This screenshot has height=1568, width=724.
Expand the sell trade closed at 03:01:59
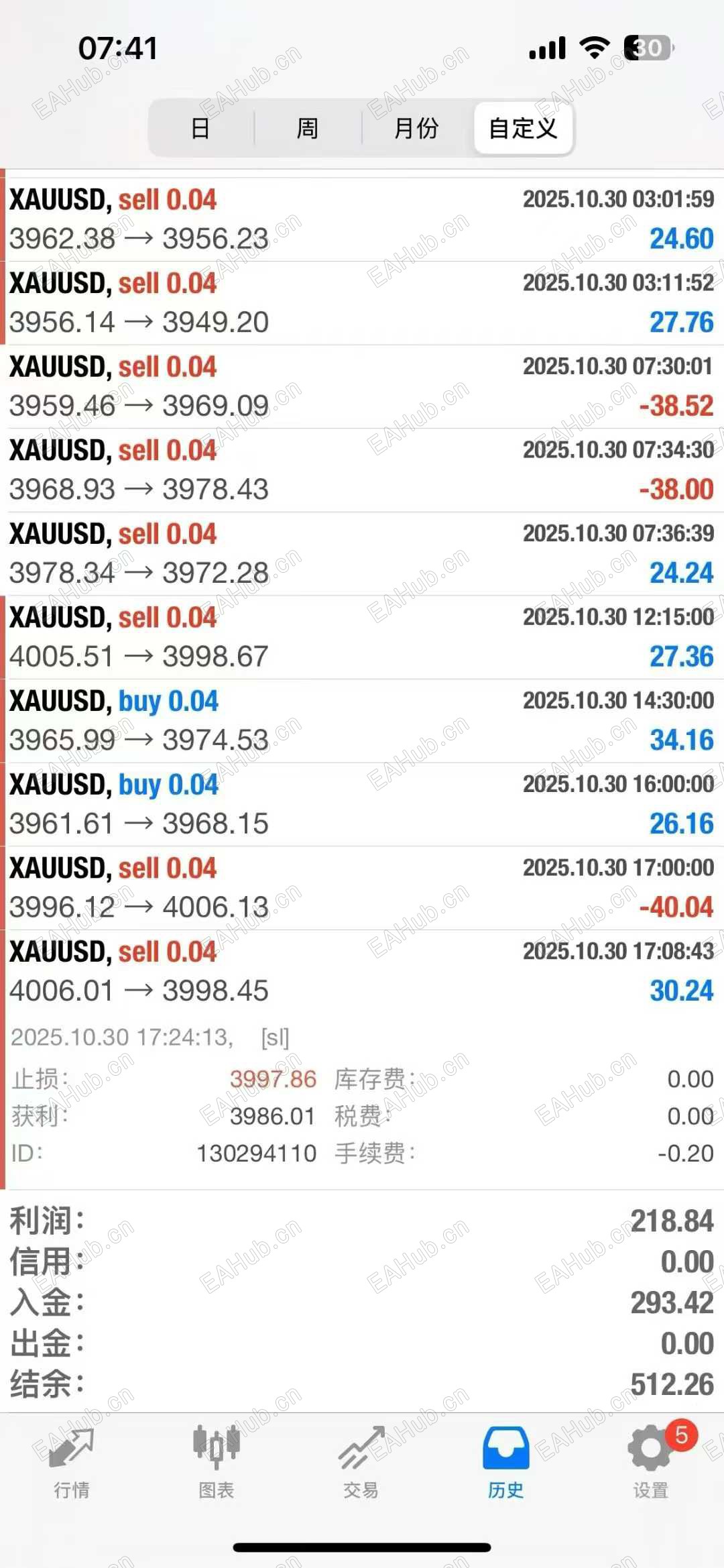point(362,219)
